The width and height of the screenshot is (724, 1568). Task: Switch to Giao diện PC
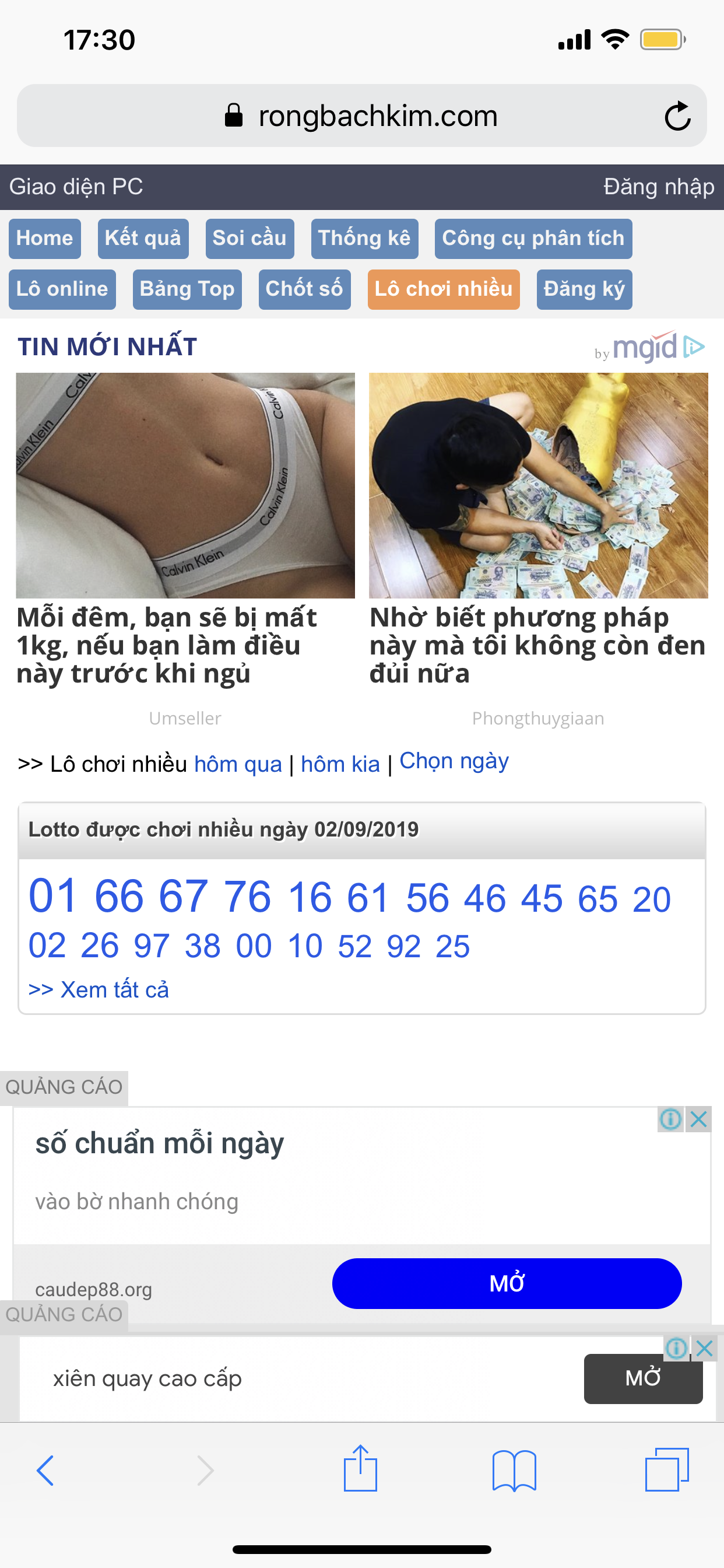coord(76,187)
